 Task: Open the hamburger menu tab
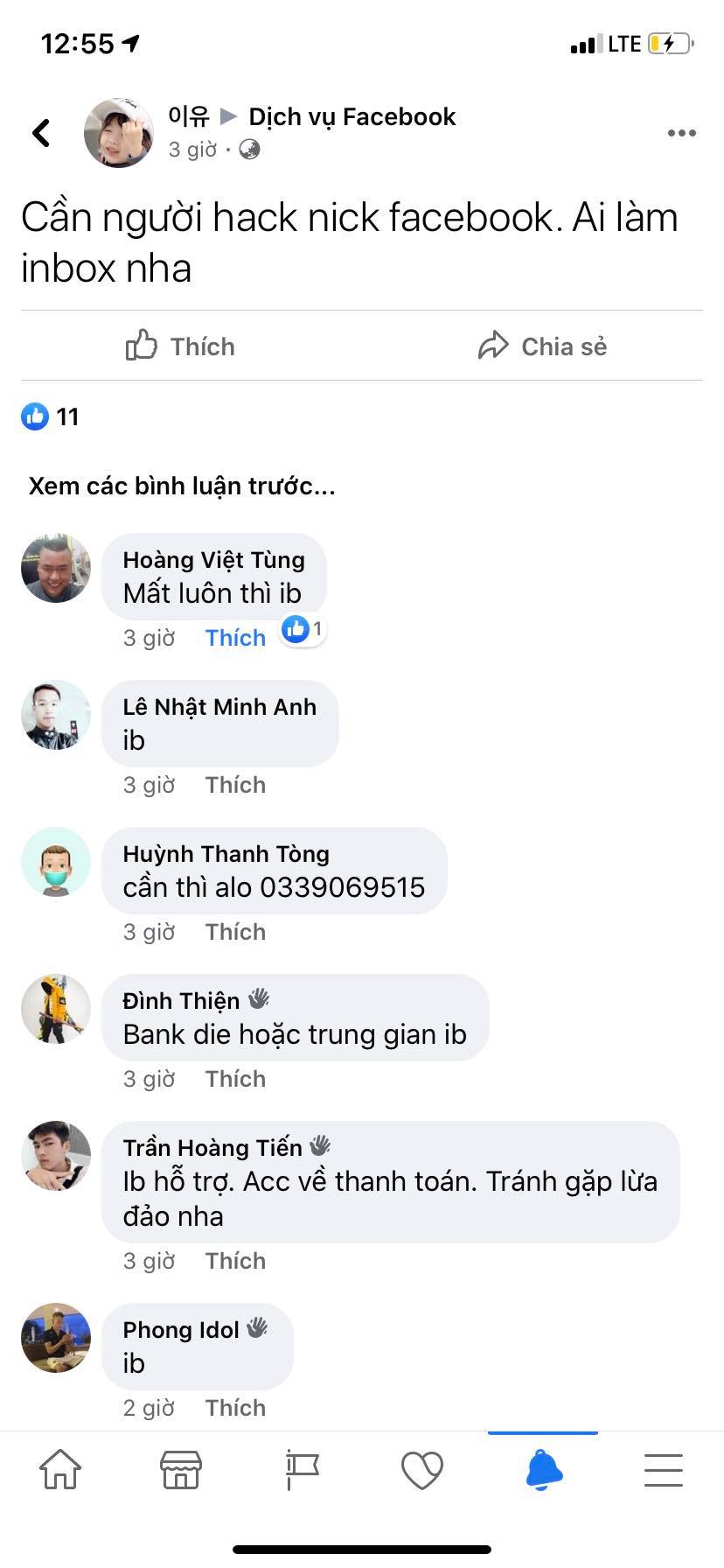pyautogui.click(x=664, y=1469)
